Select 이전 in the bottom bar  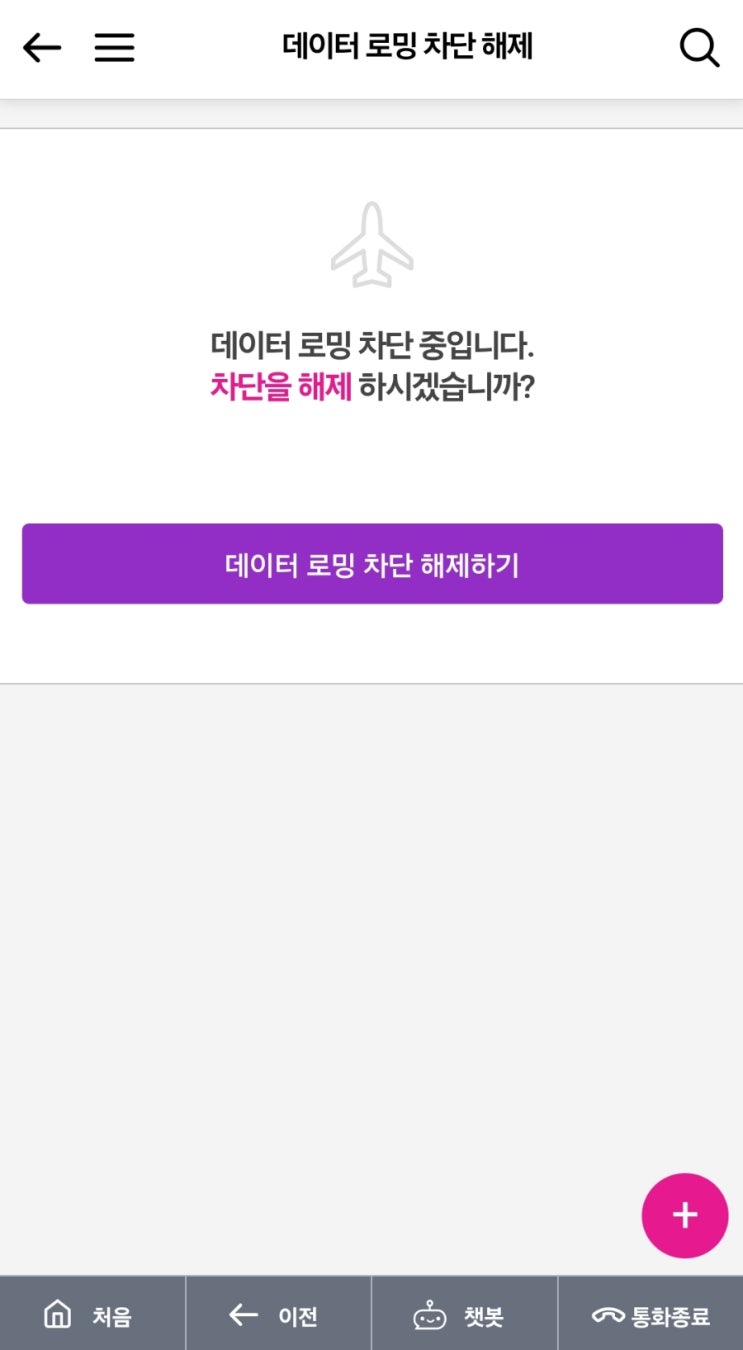pos(278,1314)
